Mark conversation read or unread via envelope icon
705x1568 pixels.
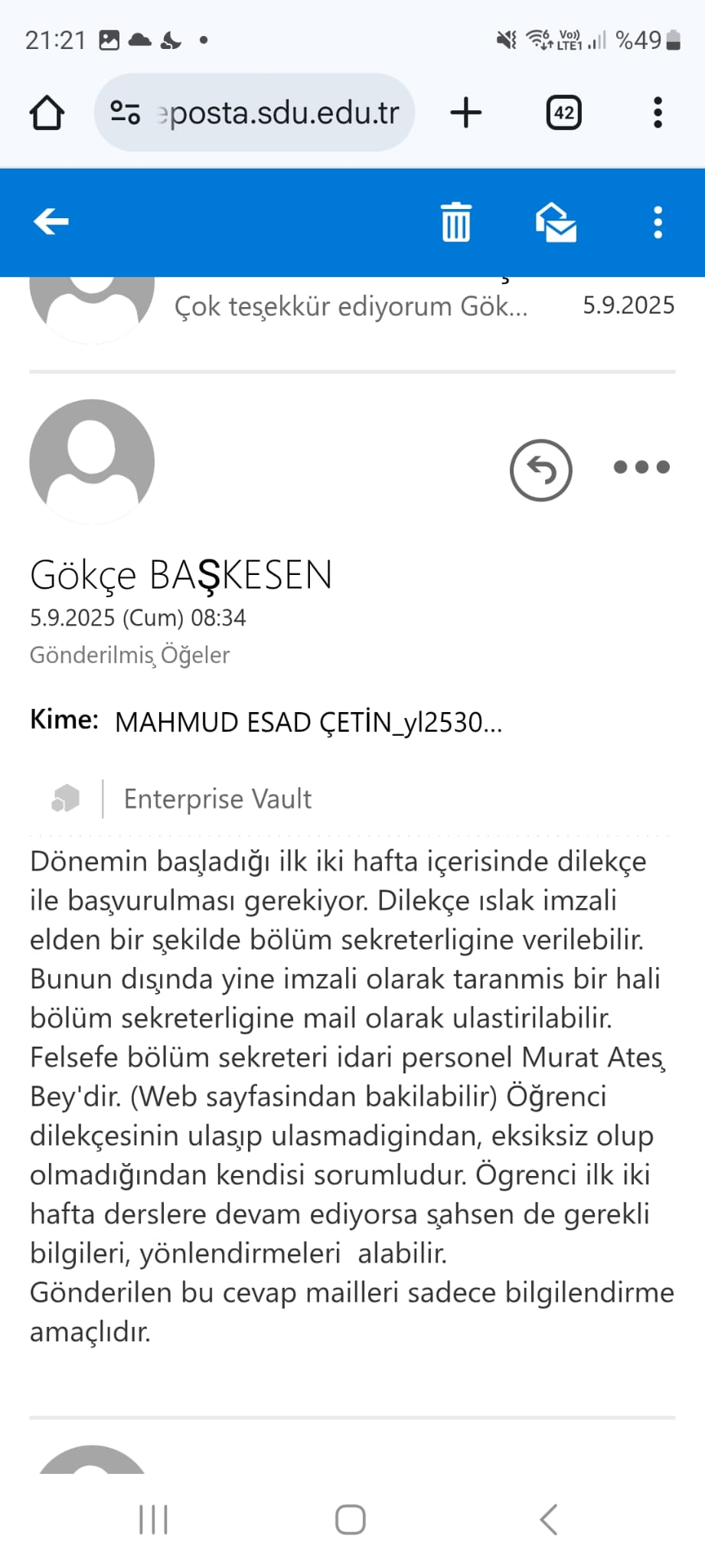[556, 222]
